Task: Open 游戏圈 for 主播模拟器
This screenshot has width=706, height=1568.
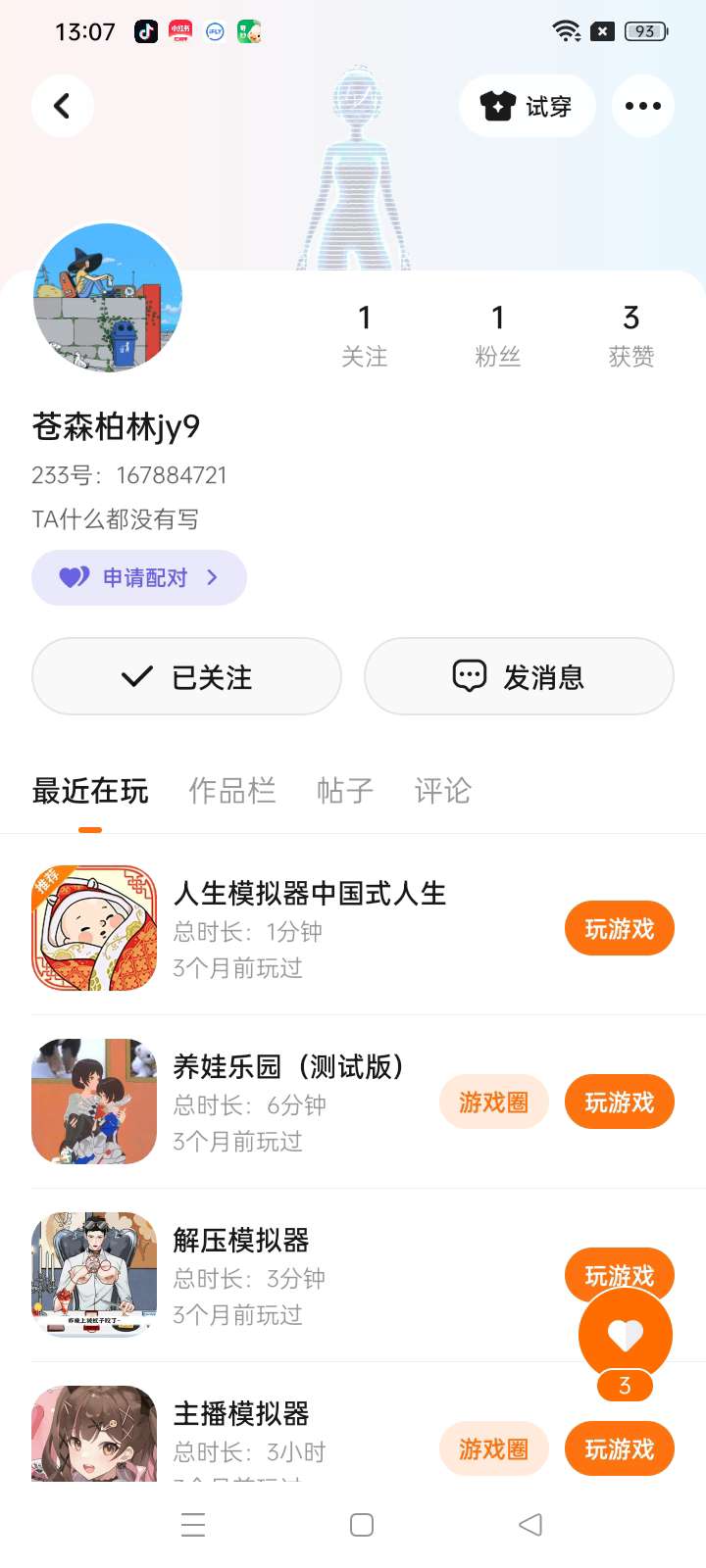Action: point(493,1448)
